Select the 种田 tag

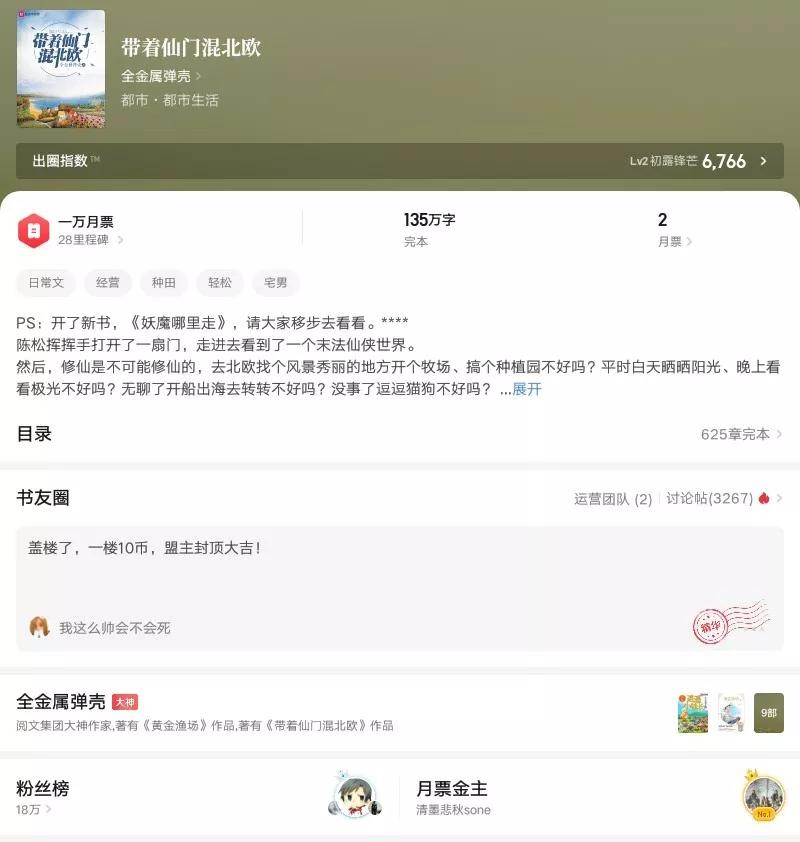click(x=164, y=283)
